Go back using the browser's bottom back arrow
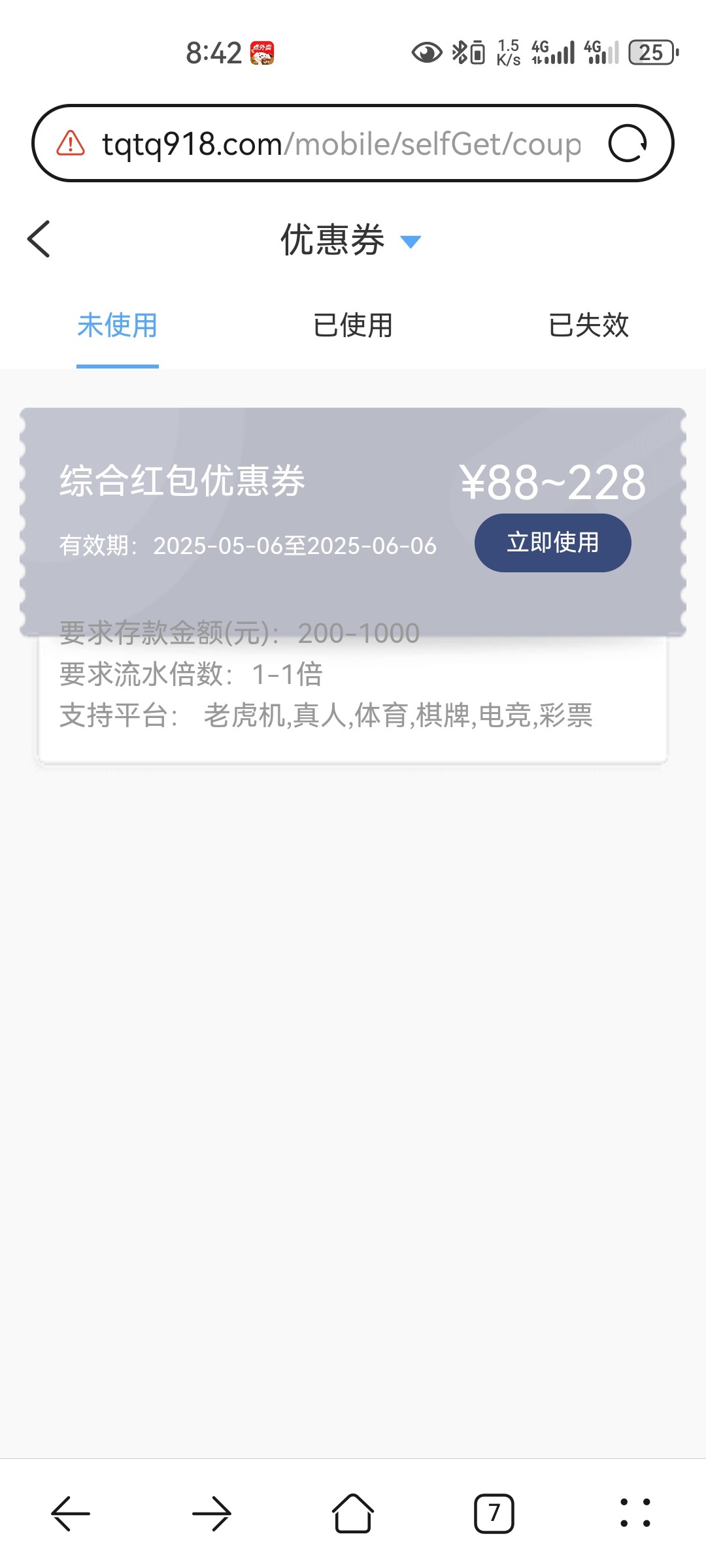706x1568 pixels. coord(71,1513)
